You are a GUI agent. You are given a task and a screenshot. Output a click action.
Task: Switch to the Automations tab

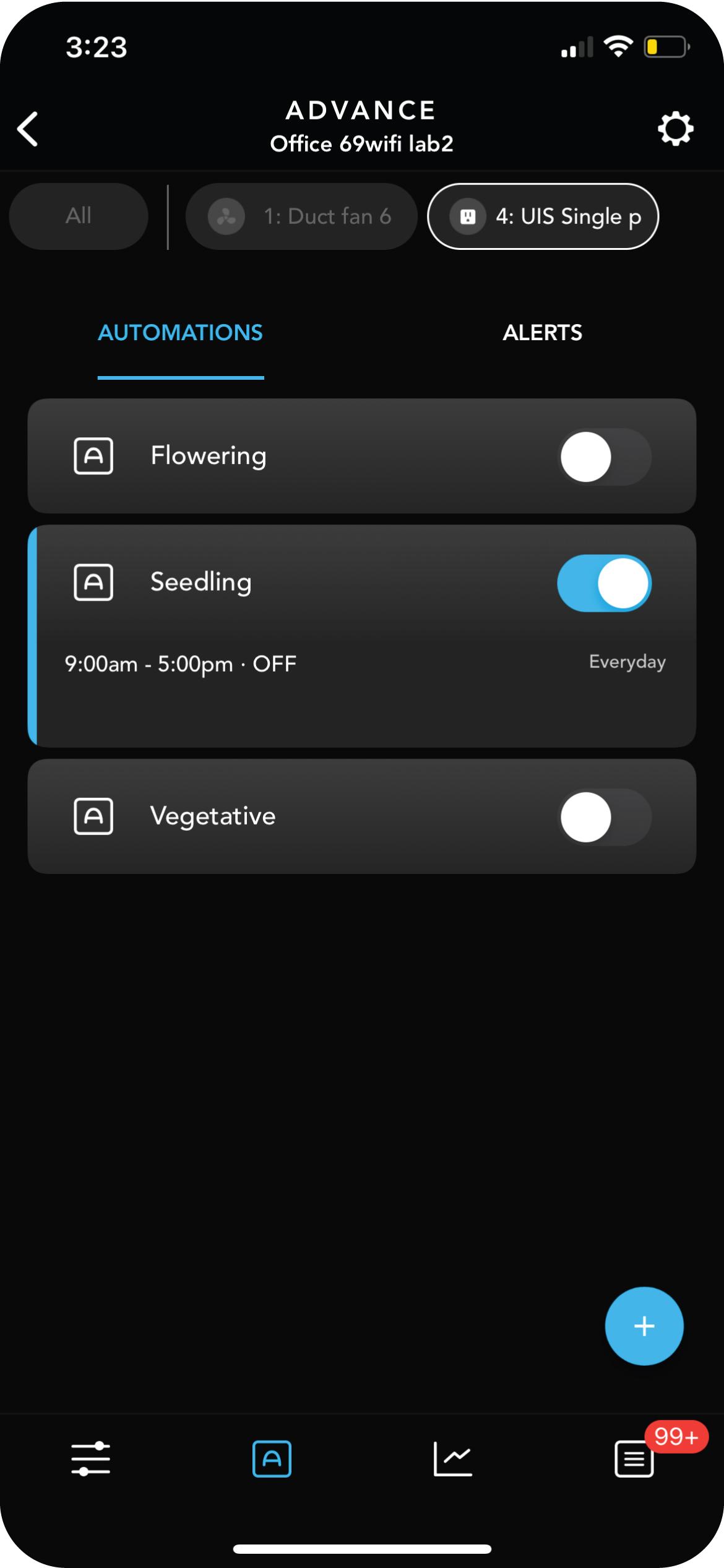(180, 333)
